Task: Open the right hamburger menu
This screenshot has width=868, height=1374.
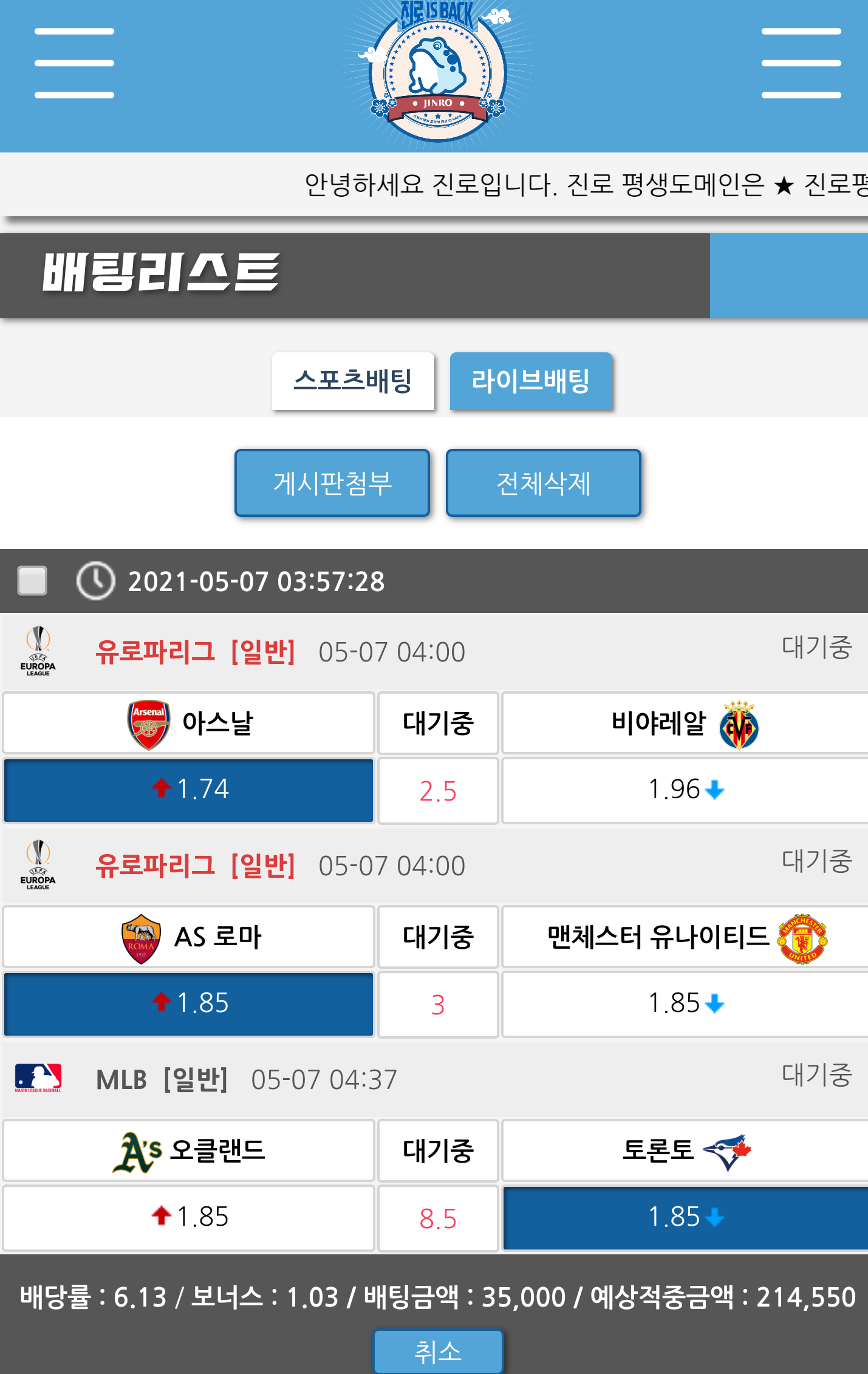Action: (x=801, y=63)
